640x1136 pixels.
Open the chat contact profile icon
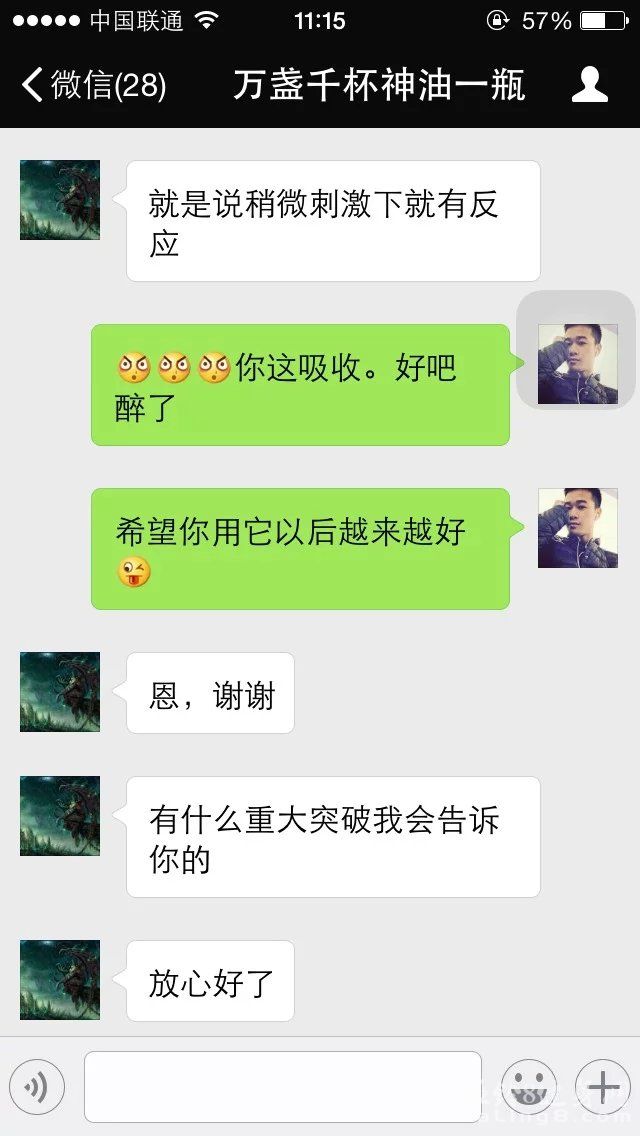click(589, 85)
